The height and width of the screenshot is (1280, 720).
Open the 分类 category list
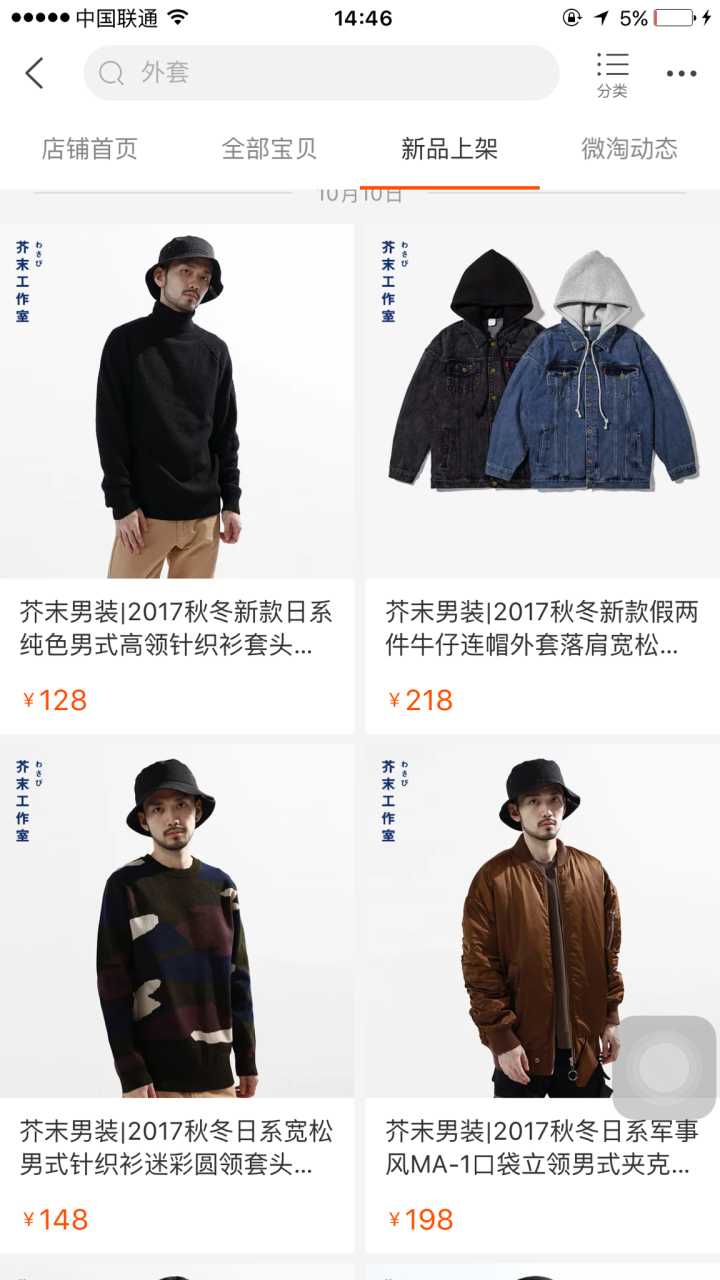pos(612,75)
